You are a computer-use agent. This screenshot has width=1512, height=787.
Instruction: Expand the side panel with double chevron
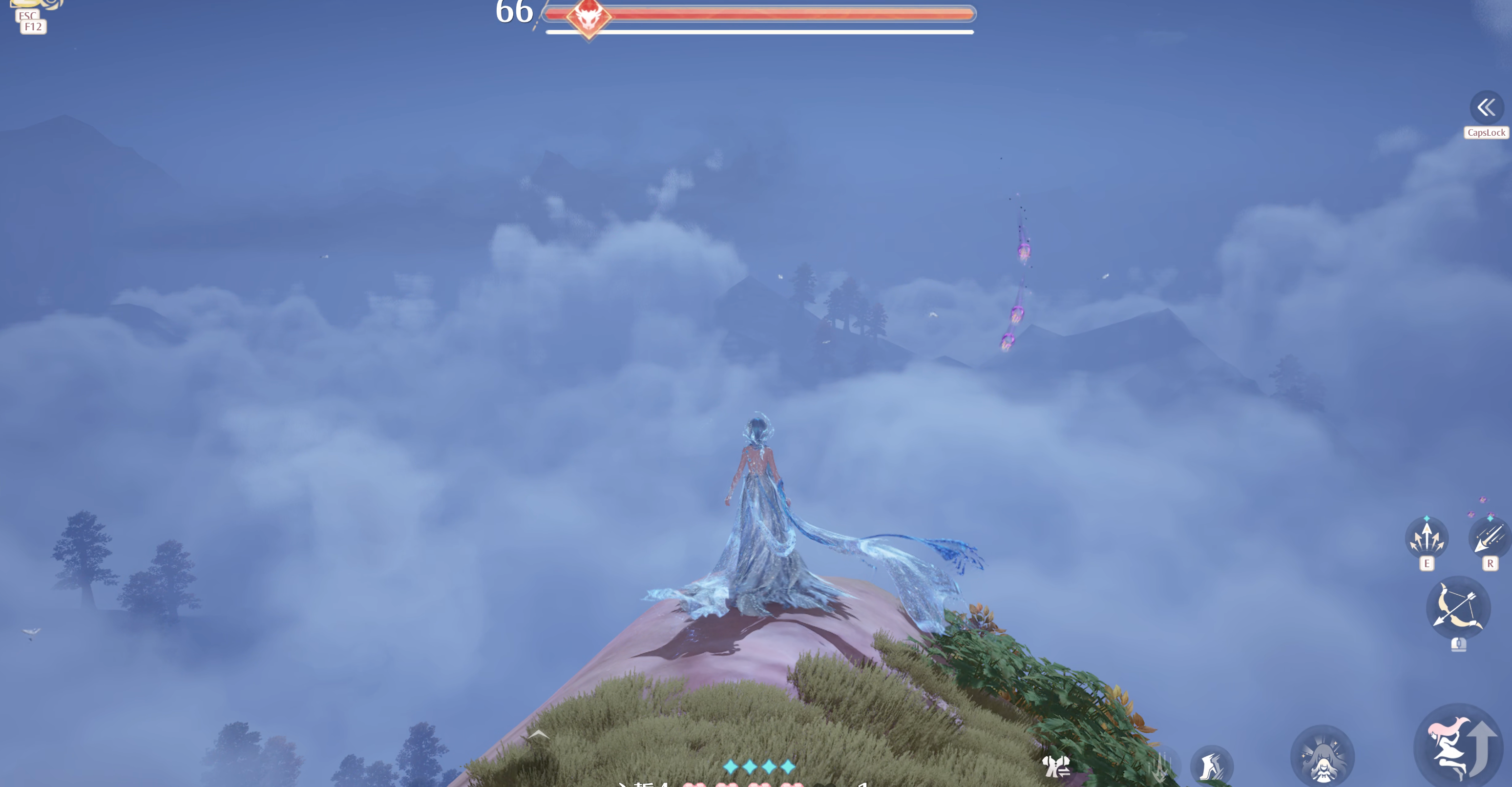[x=1486, y=108]
